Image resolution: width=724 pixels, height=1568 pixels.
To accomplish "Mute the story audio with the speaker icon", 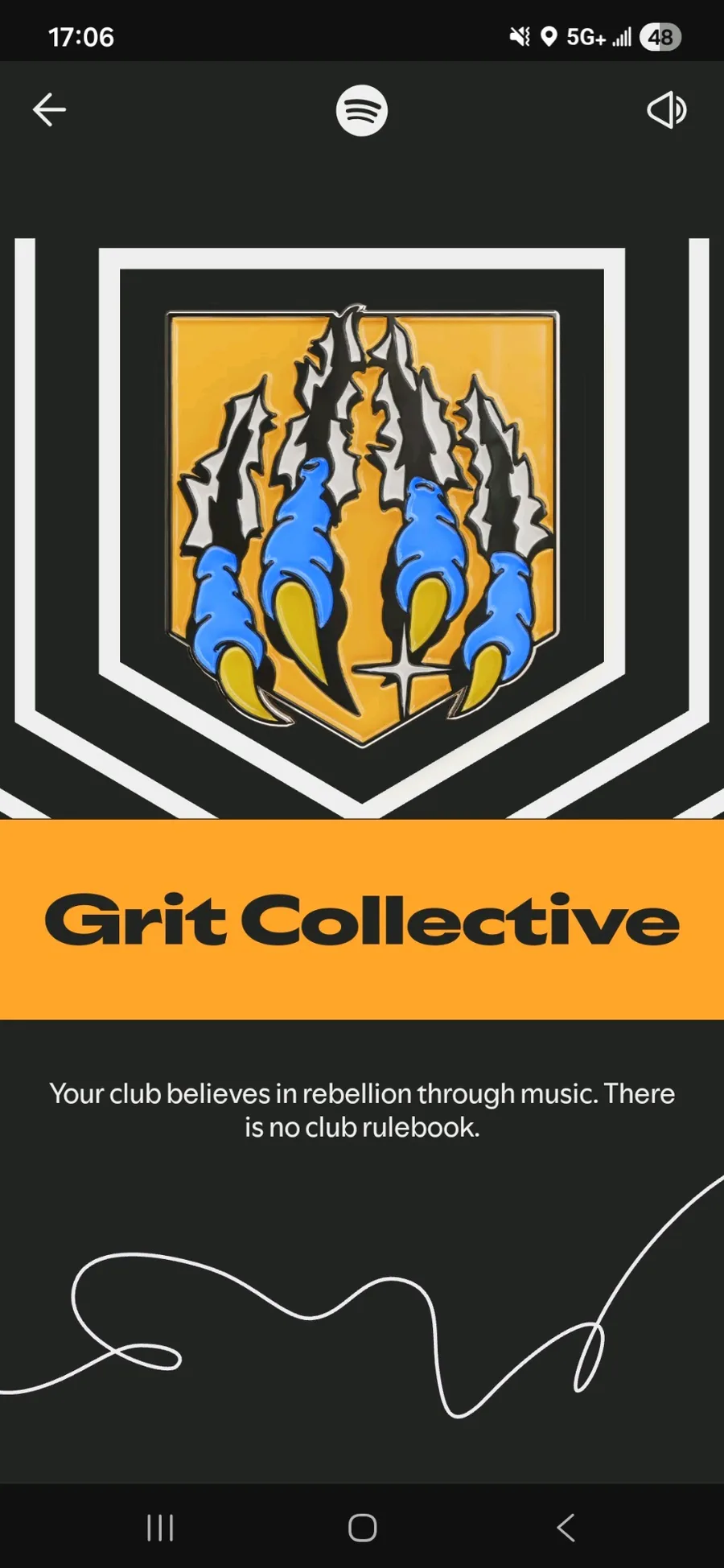I will [x=667, y=110].
